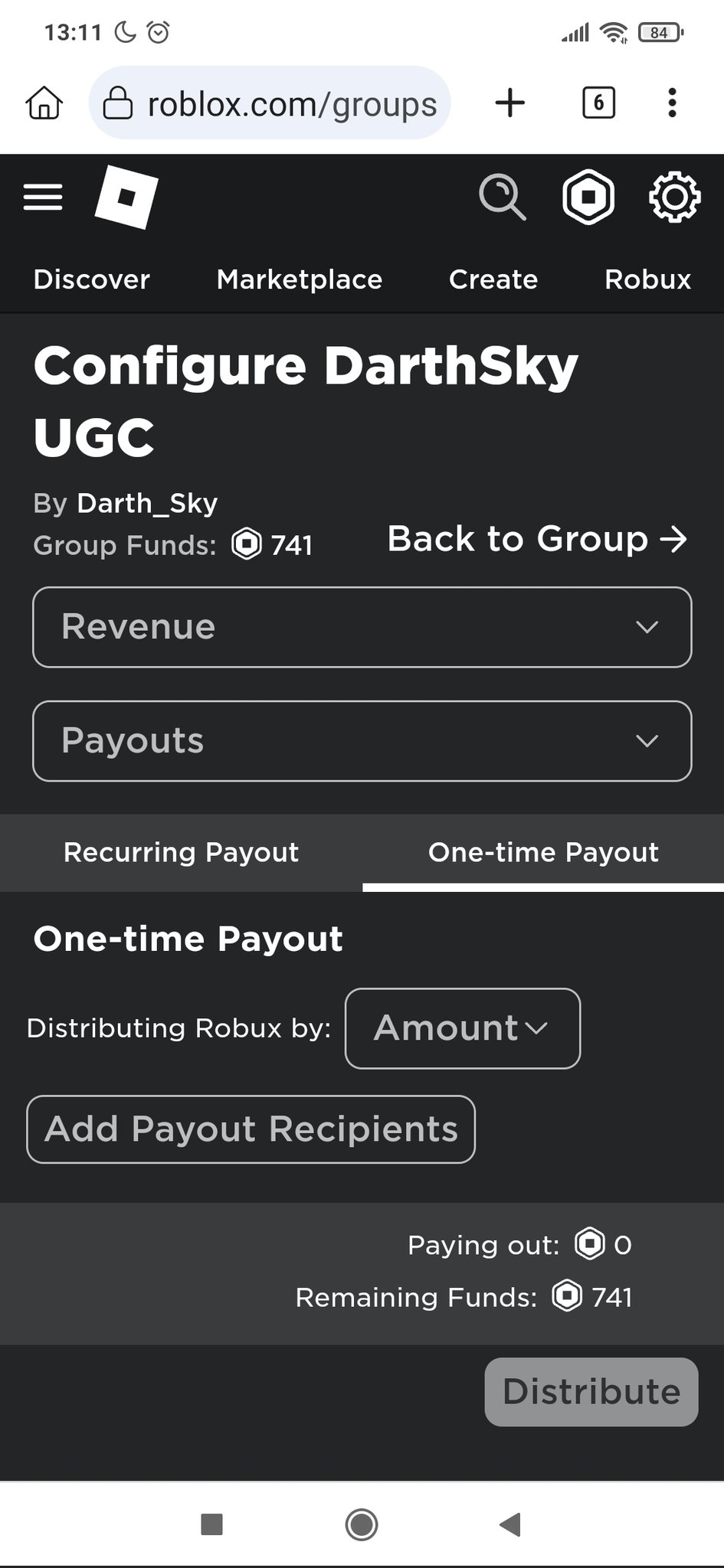The width and height of the screenshot is (724, 1568).
Task: Select the One-time Payout tab
Action: click(x=543, y=852)
